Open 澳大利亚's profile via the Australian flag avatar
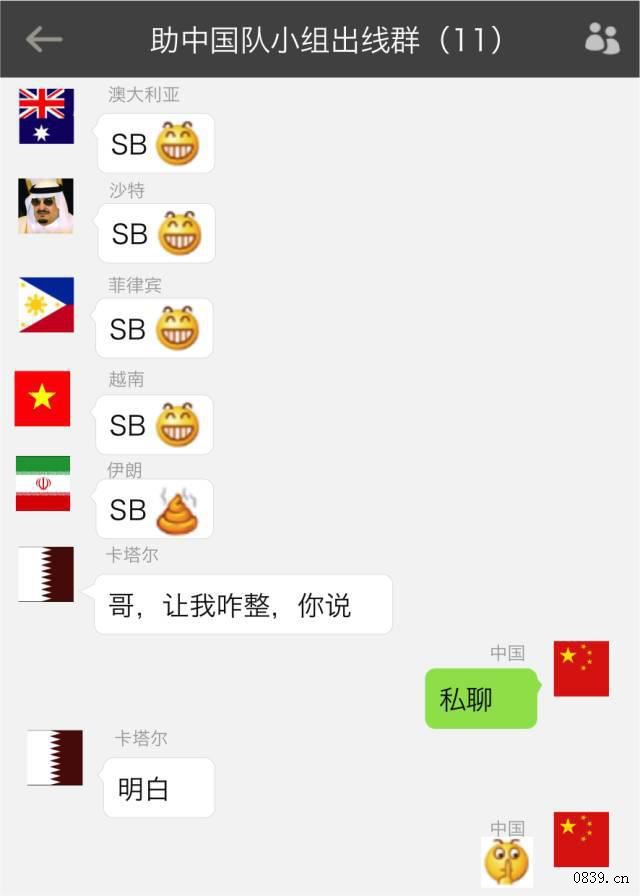Screen dimensions: 640x896 (x=46, y=116)
